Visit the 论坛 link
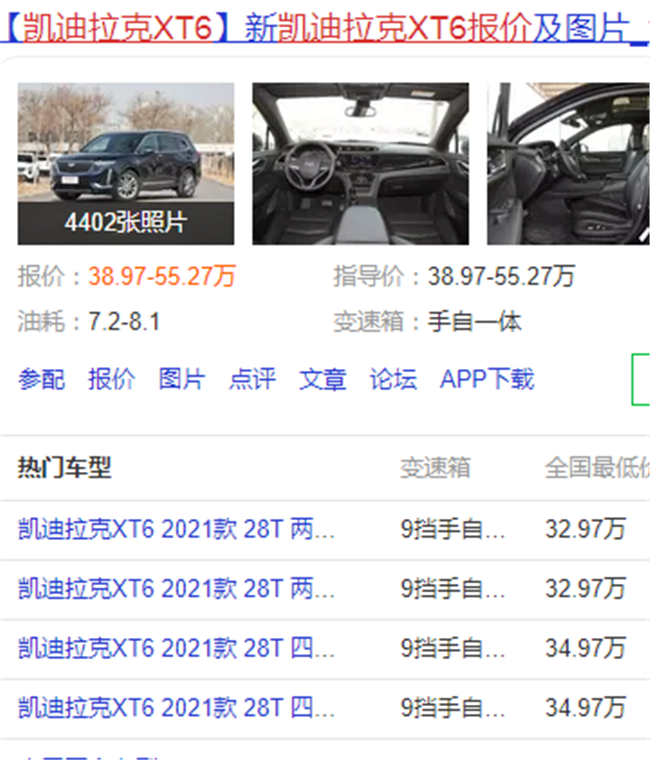 [x=393, y=380]
